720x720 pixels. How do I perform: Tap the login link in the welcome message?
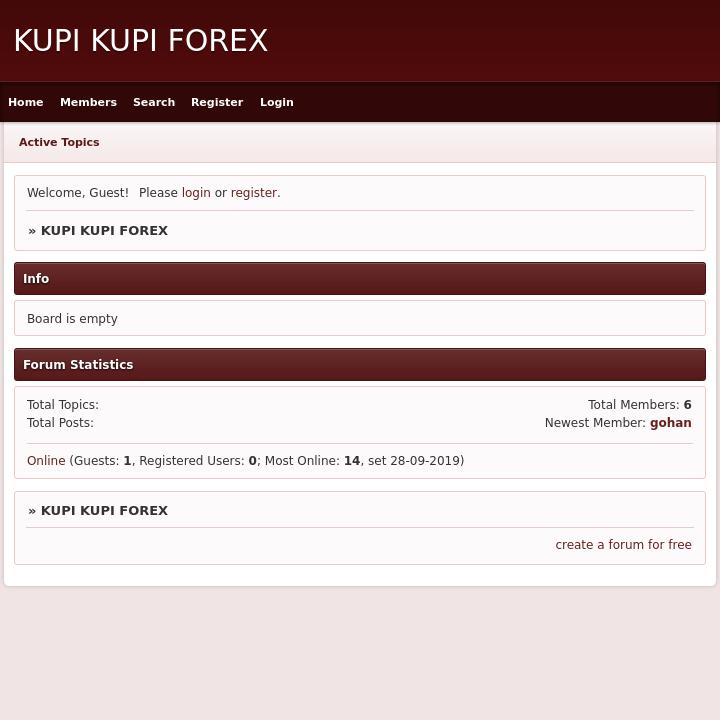(x=196, y=193)
